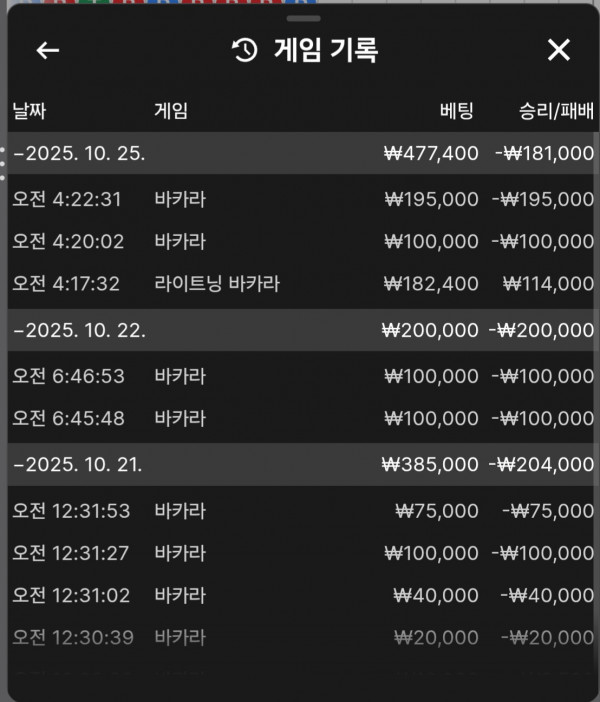
Task: Open the 4:22:31 baccarat record
Action: 300,200
